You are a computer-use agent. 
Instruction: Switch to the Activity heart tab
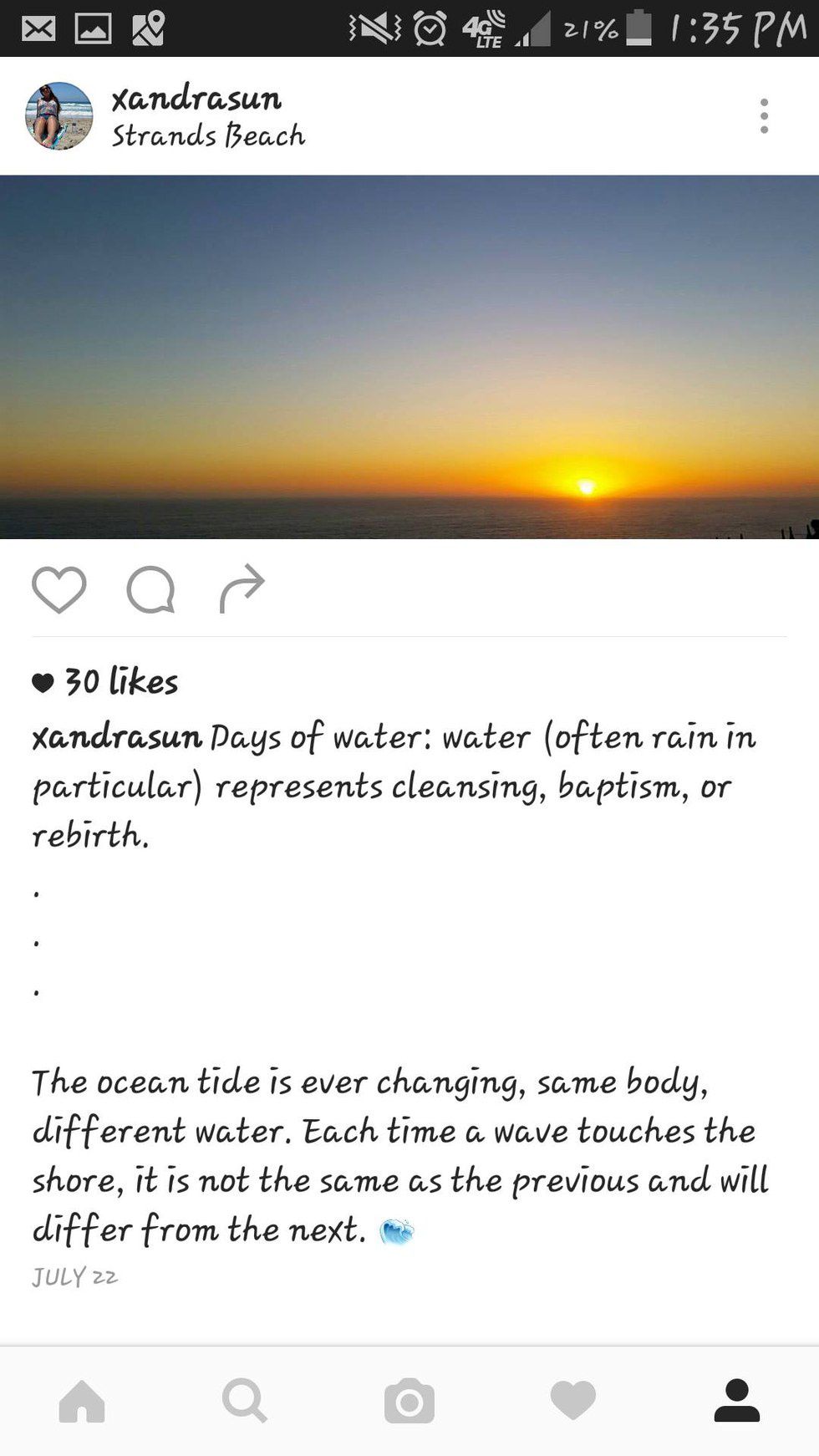(x=573, y=1401)
